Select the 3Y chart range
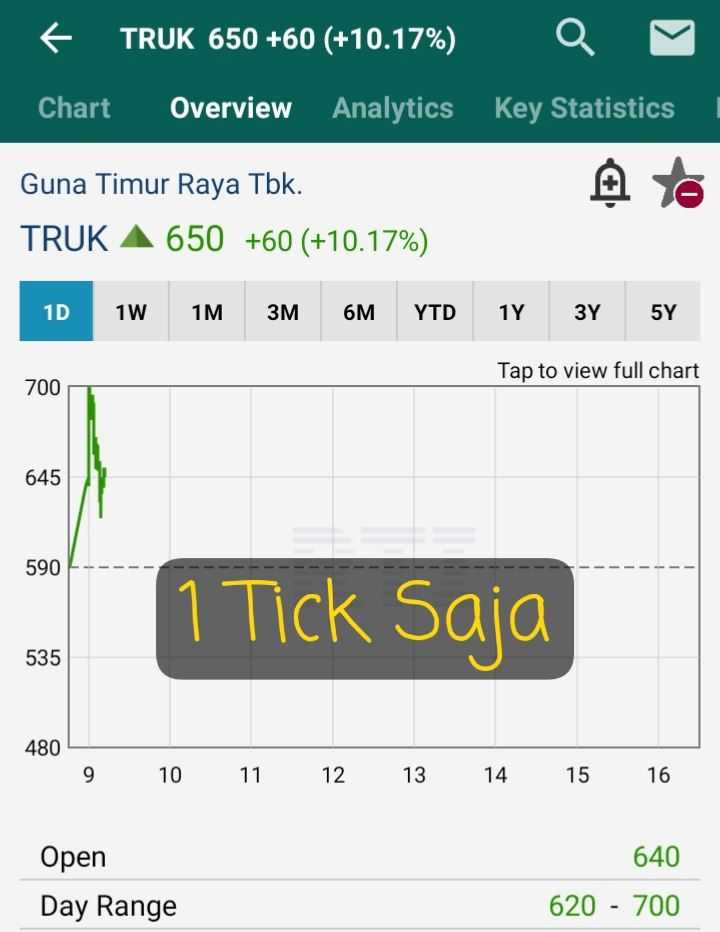720x932 pixels. 587,312
